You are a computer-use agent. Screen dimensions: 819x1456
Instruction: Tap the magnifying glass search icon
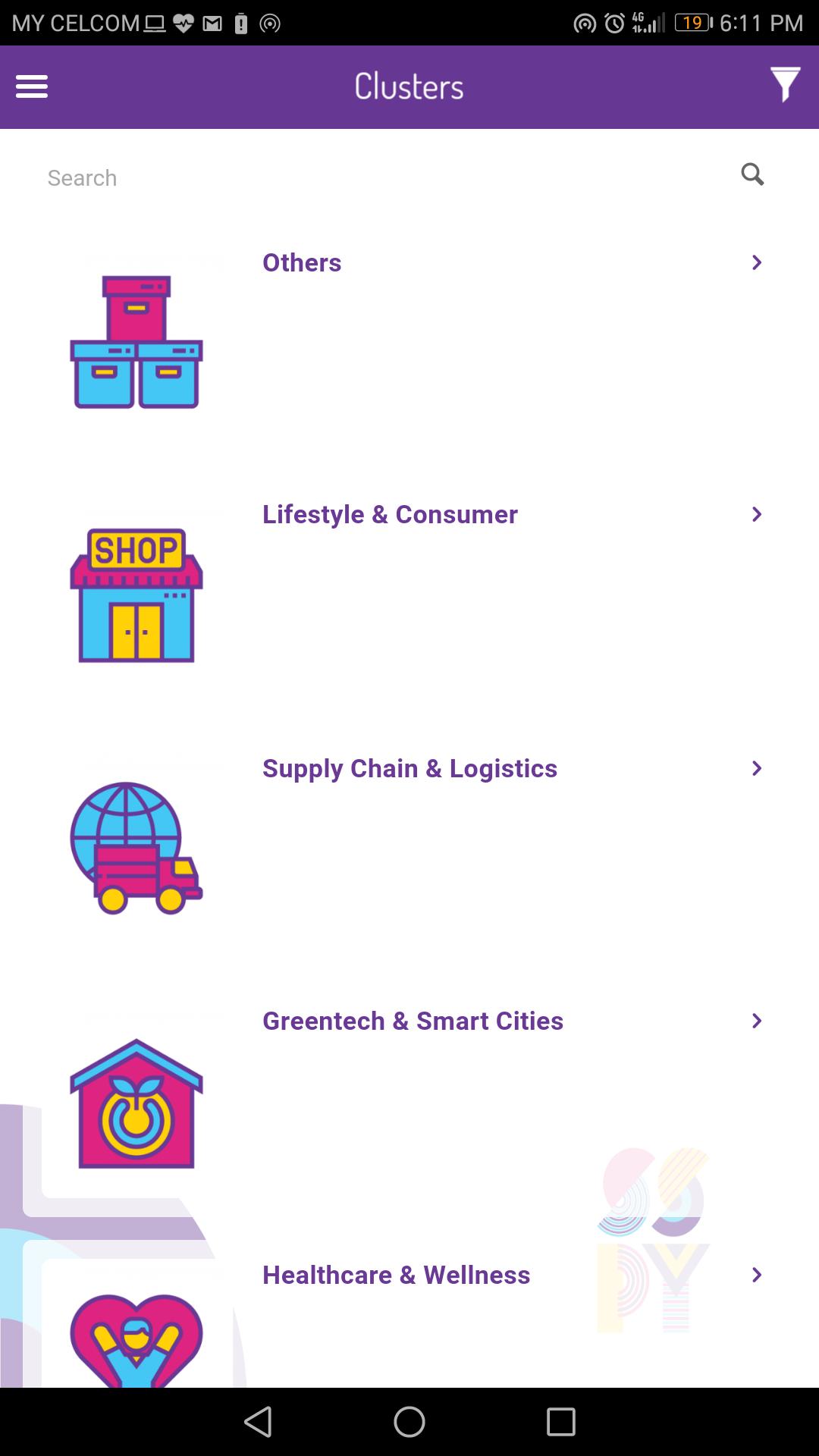(752, 174)
